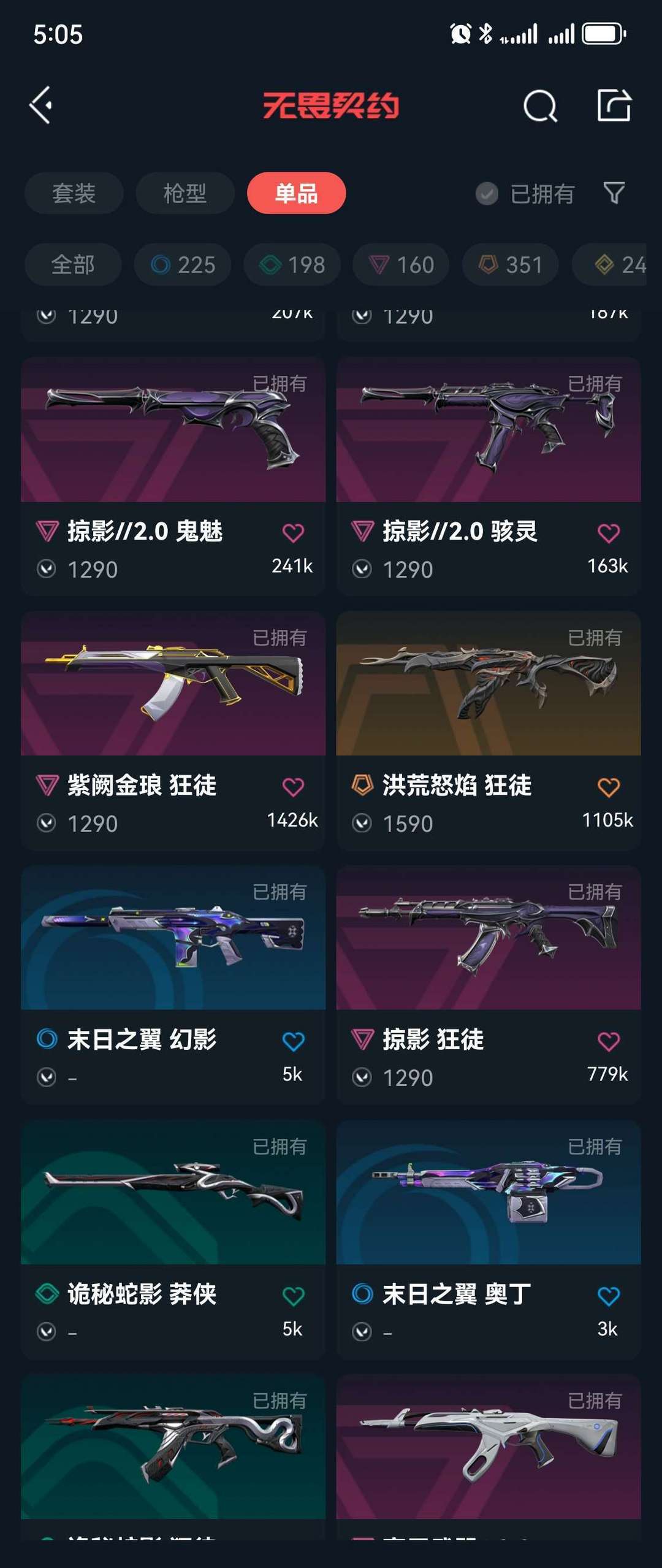The image size is (662, 1568).
Task: Share this page via the share icon
Action: click(x=614, y=105)
